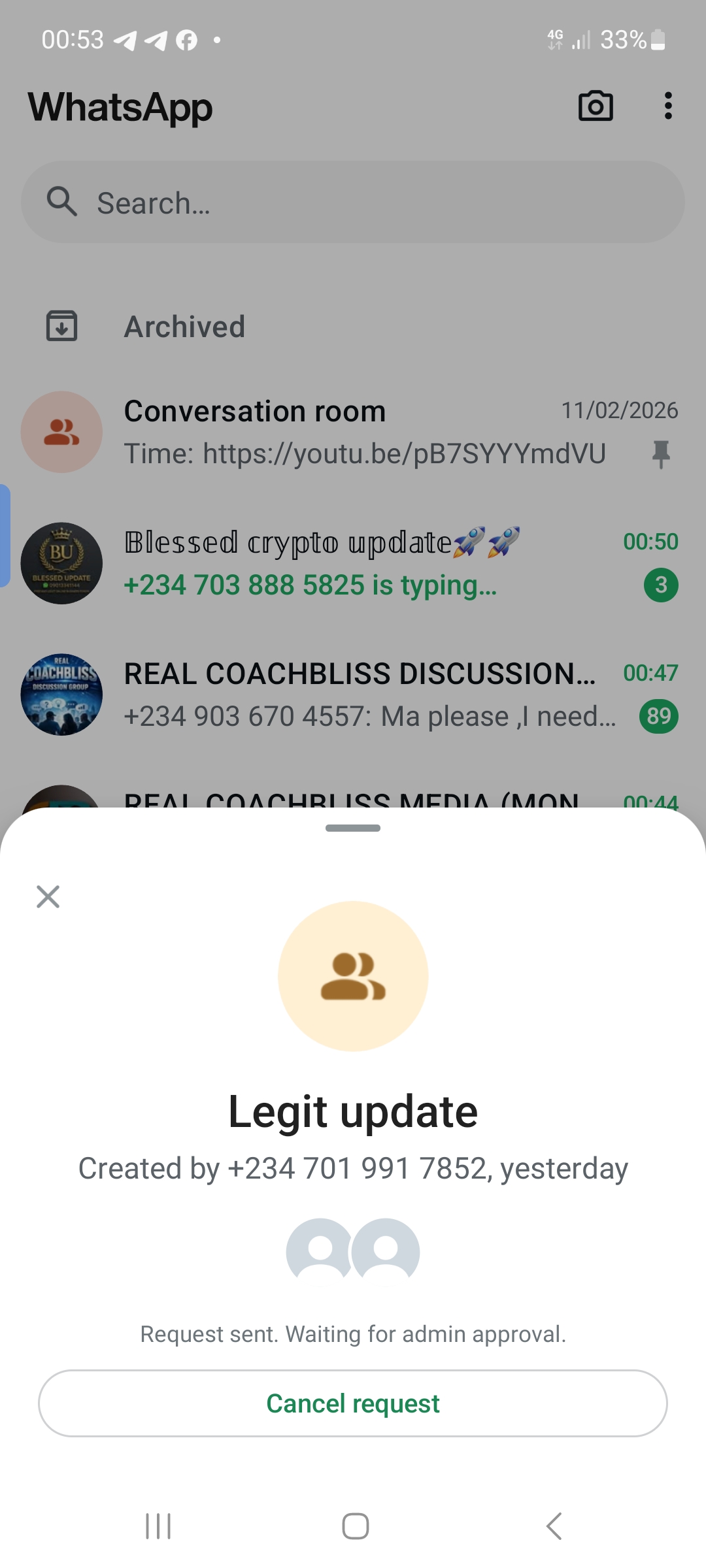Cancel the group join request
This screenshot has width=706, height=1568.
(x=353, y=1403)
